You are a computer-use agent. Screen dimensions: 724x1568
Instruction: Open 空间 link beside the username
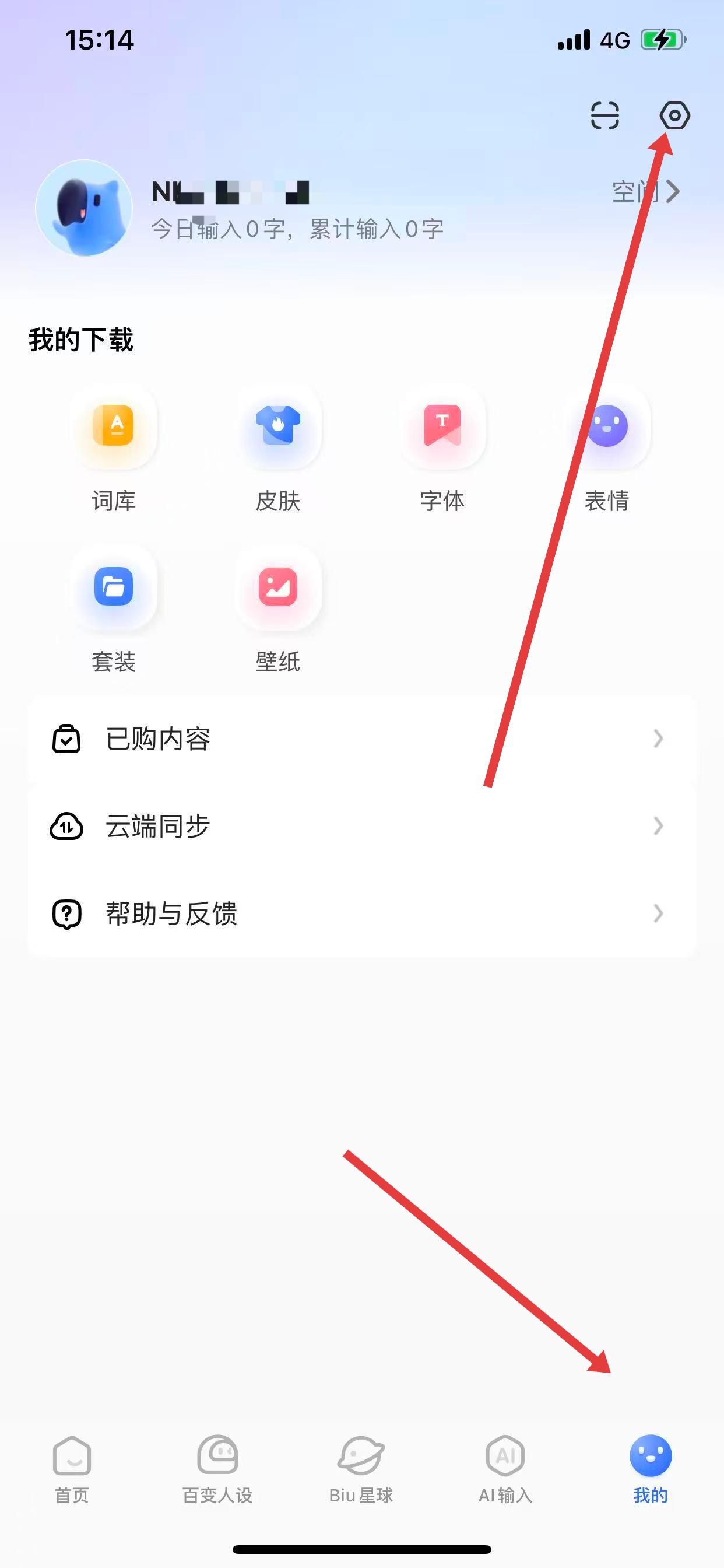pyautogui.click(x=645, y=192)
